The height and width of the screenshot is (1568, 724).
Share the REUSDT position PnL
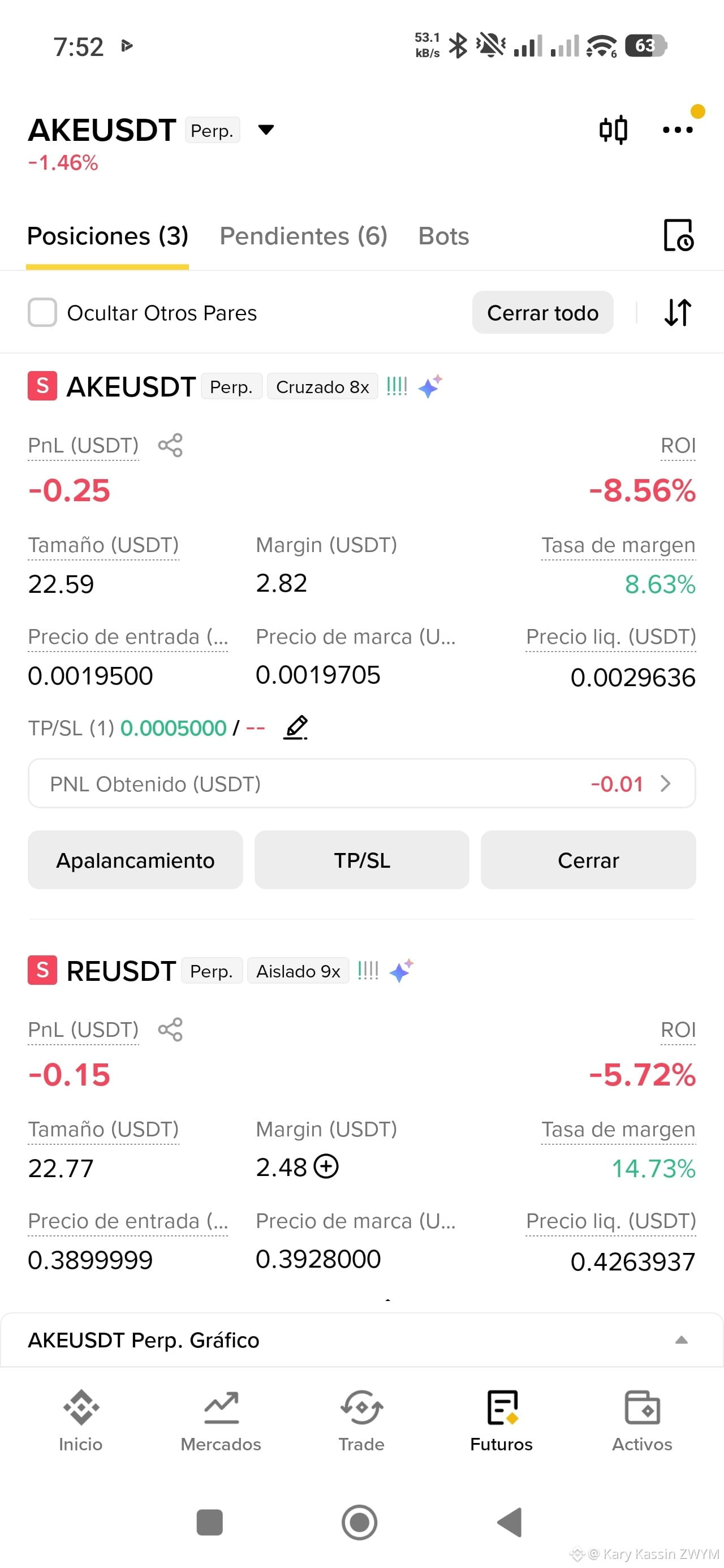click(170, 1029)
